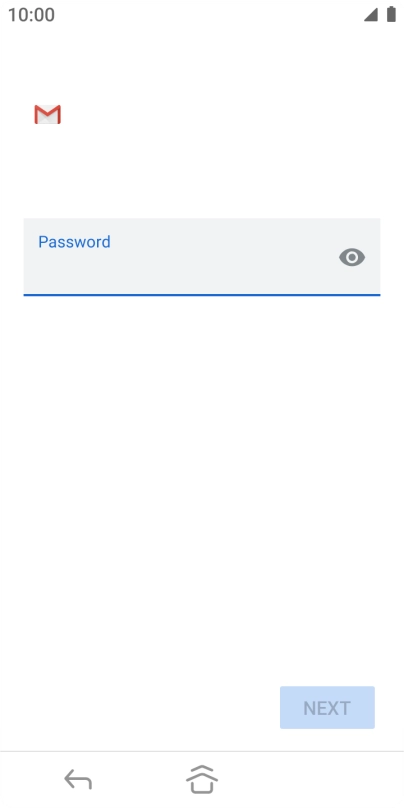Show the password with the eye icon

click(x=352, y=257)
